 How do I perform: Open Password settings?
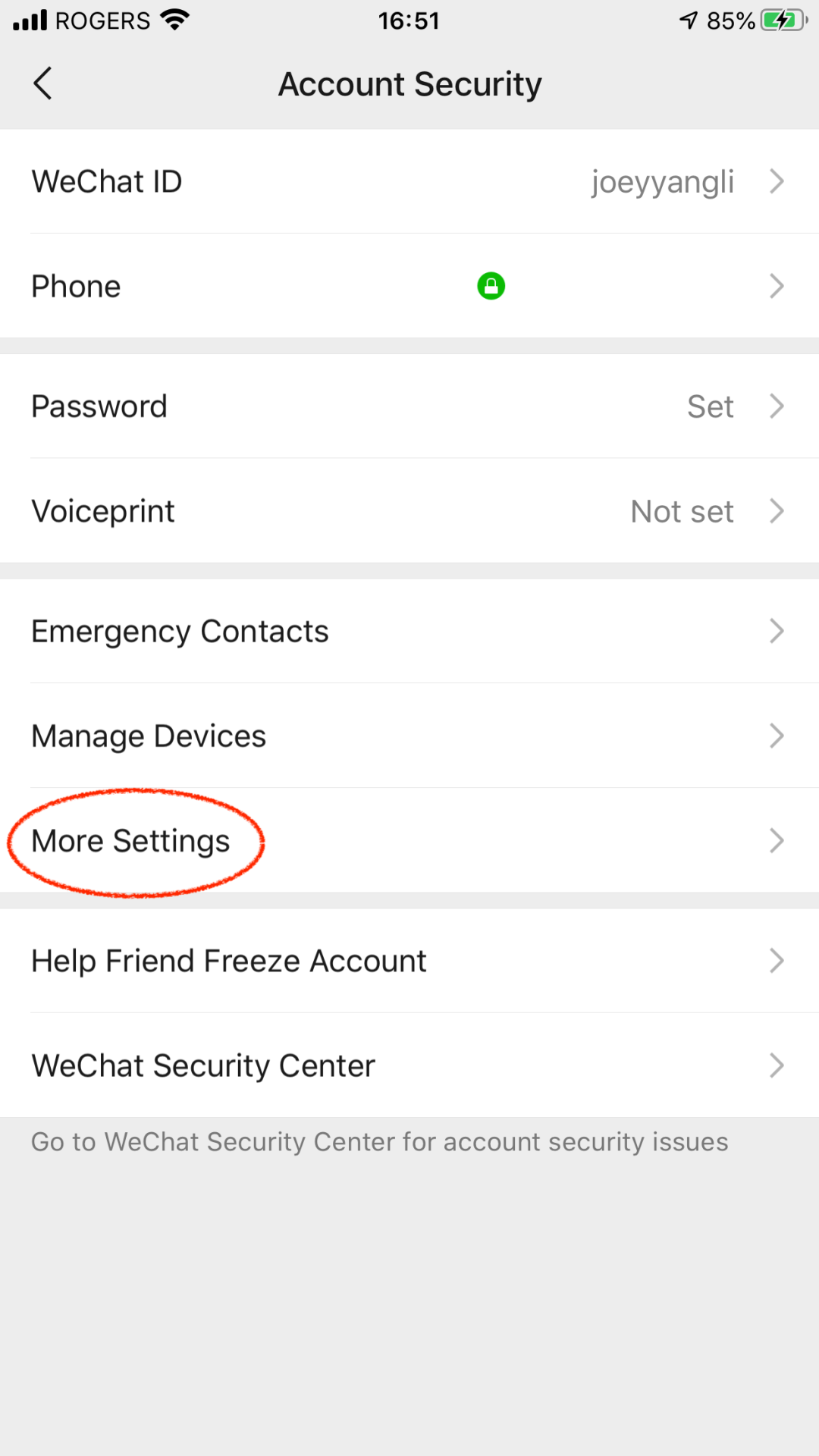tap(409, 406)
